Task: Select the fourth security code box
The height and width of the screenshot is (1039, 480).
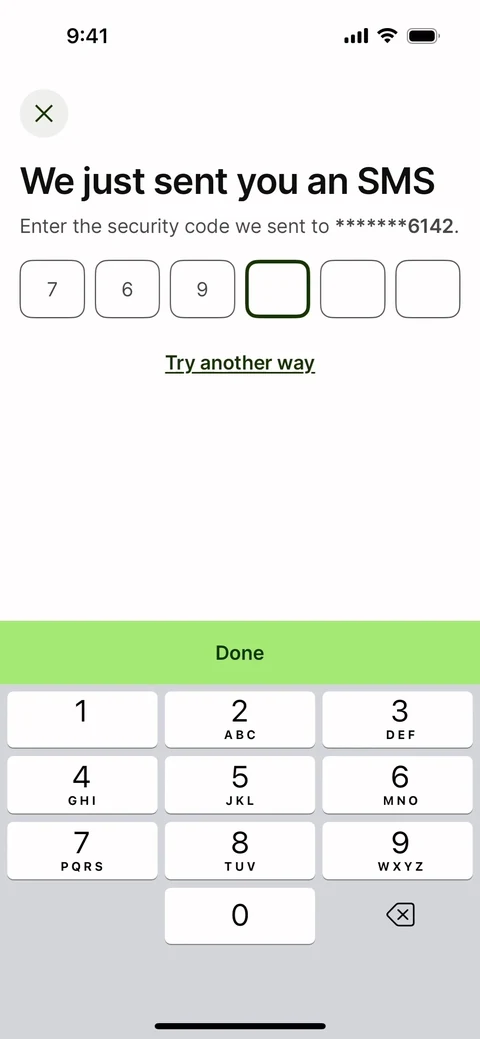Action: click(278, 289)
